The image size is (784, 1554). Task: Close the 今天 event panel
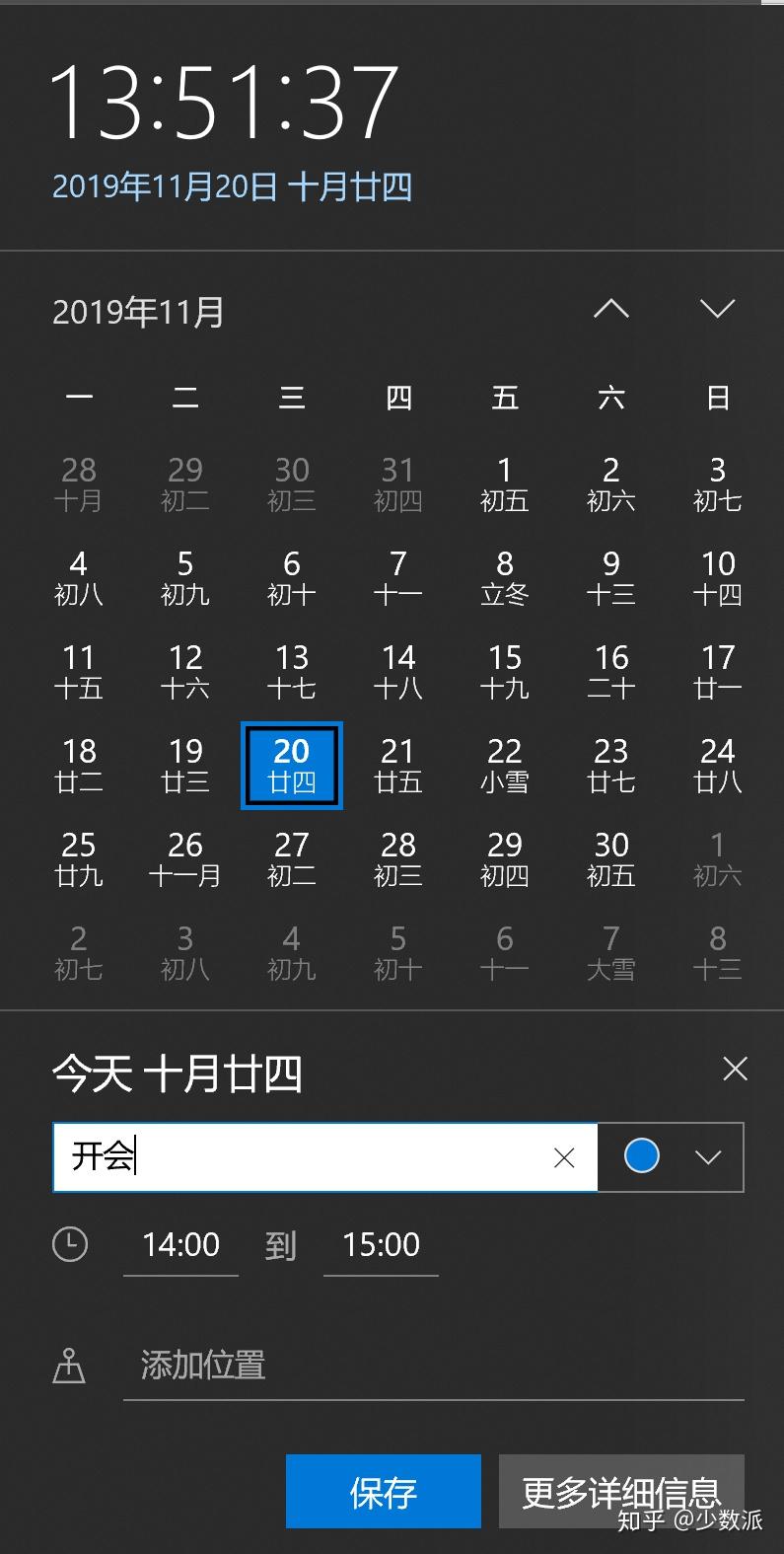pos(735,1070)
